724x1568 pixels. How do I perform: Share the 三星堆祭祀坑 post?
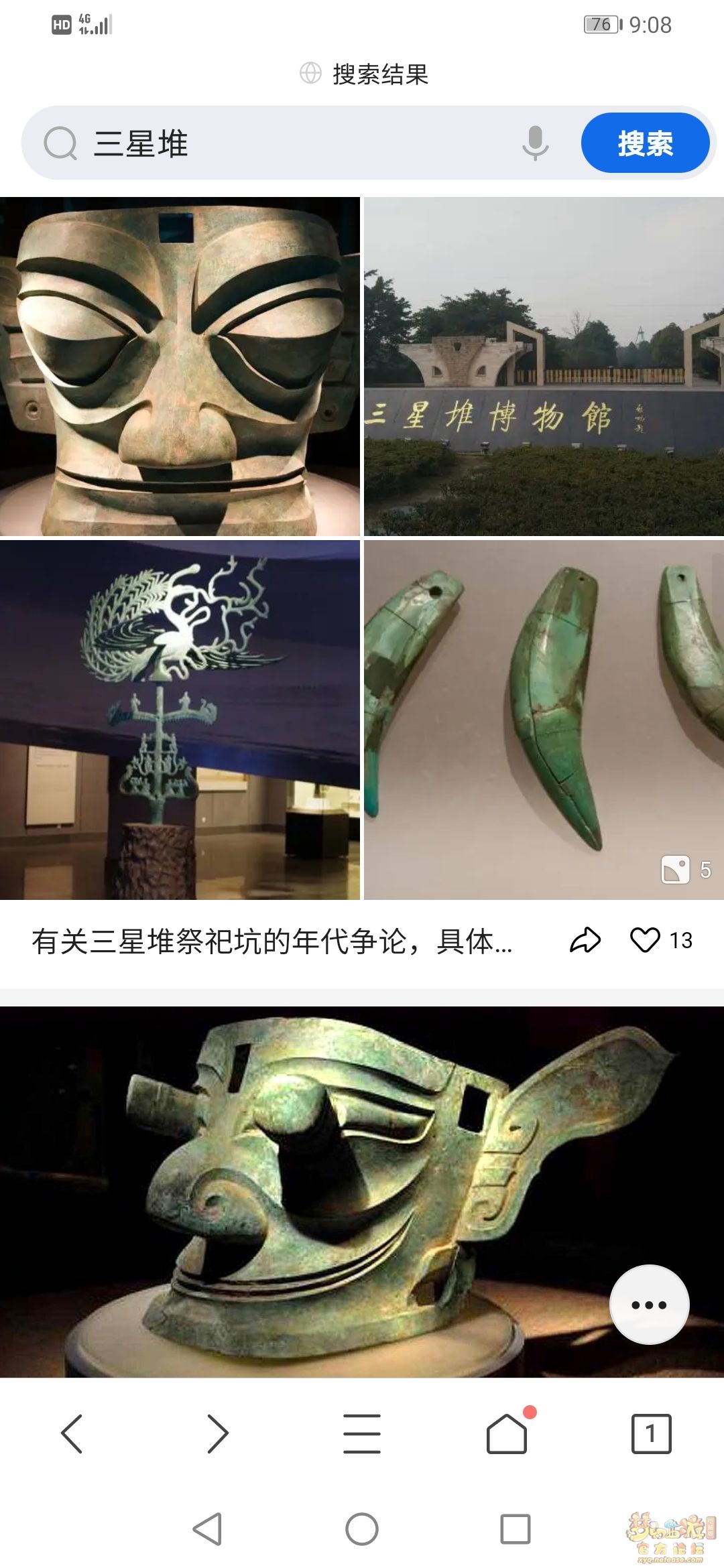click(x=585, y=940)
